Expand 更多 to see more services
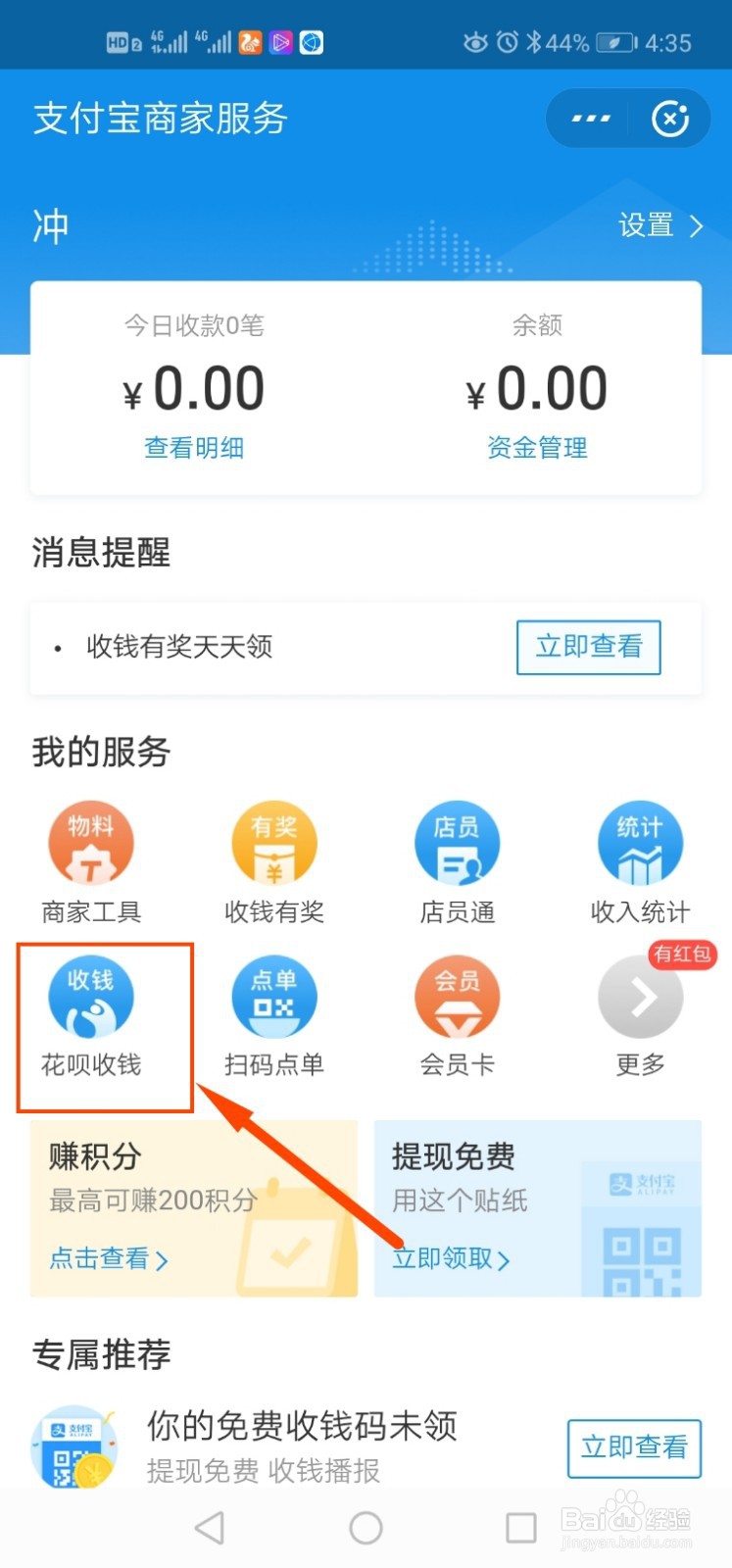Screen dimensions: 732x1568 (640, 996)
